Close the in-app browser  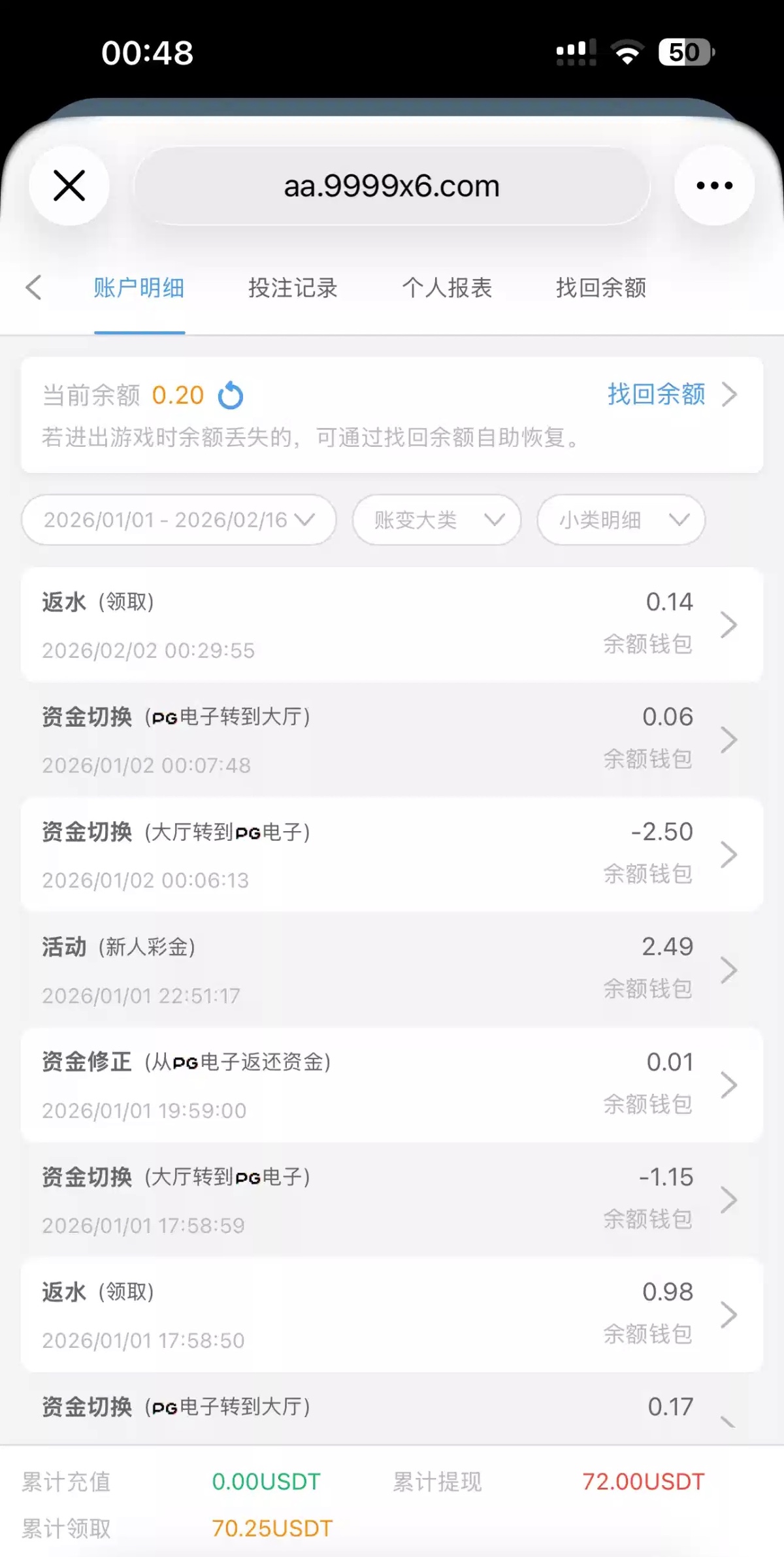69,186
